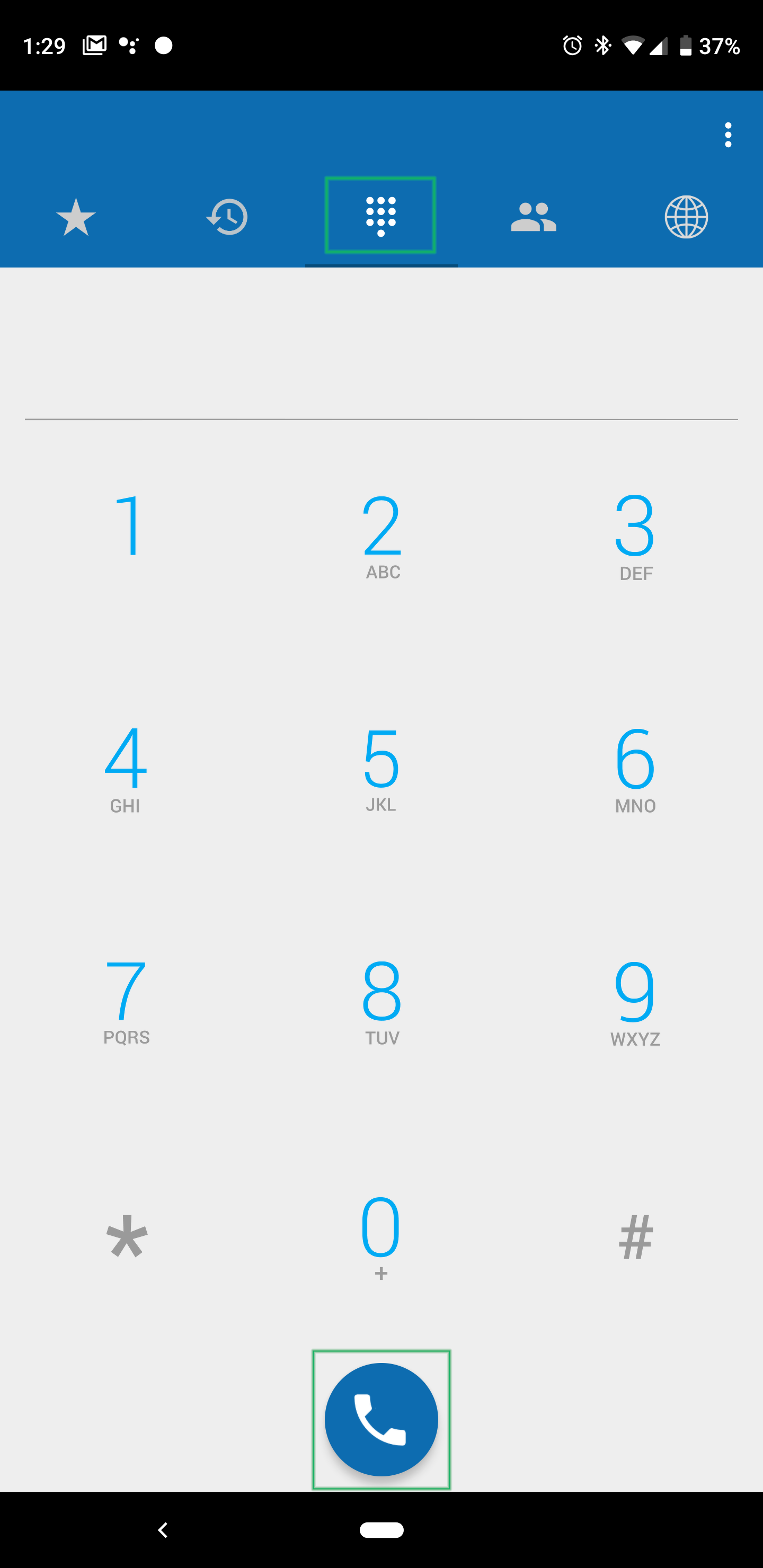This screenshot has width=763, height=1568.
Task: Open the overflow menu
Action: click(727, 135)
